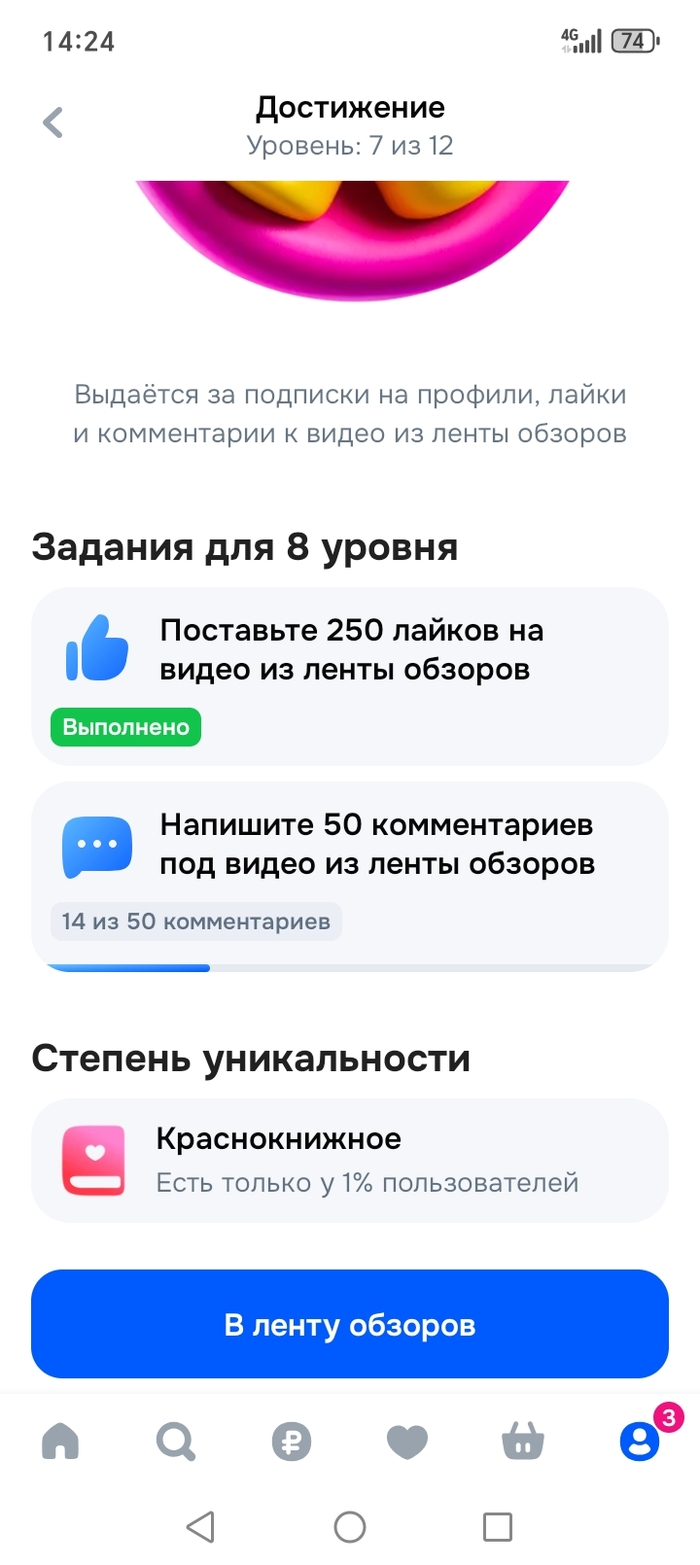Open the favorites heart tab
The width and height of the screenshot is (700, 1565).
(x=407, y=1441)
